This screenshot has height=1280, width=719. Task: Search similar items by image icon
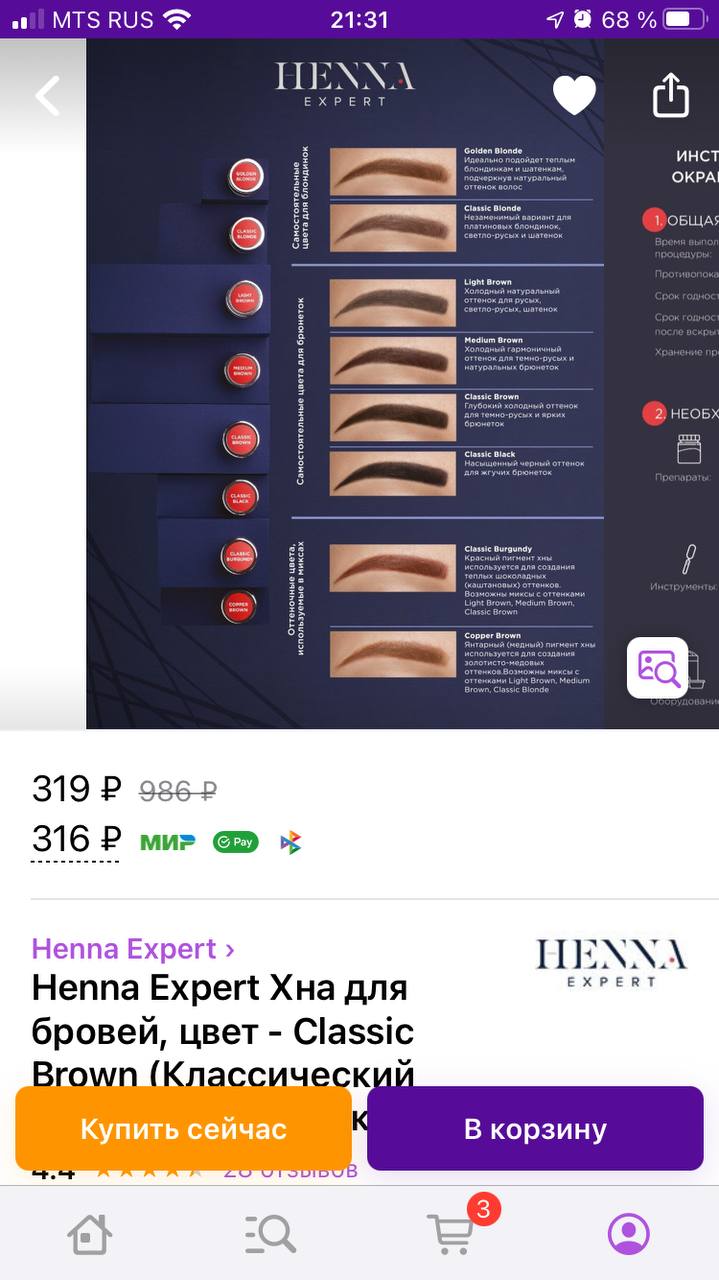pyautogui.click(x=658, y=667)
